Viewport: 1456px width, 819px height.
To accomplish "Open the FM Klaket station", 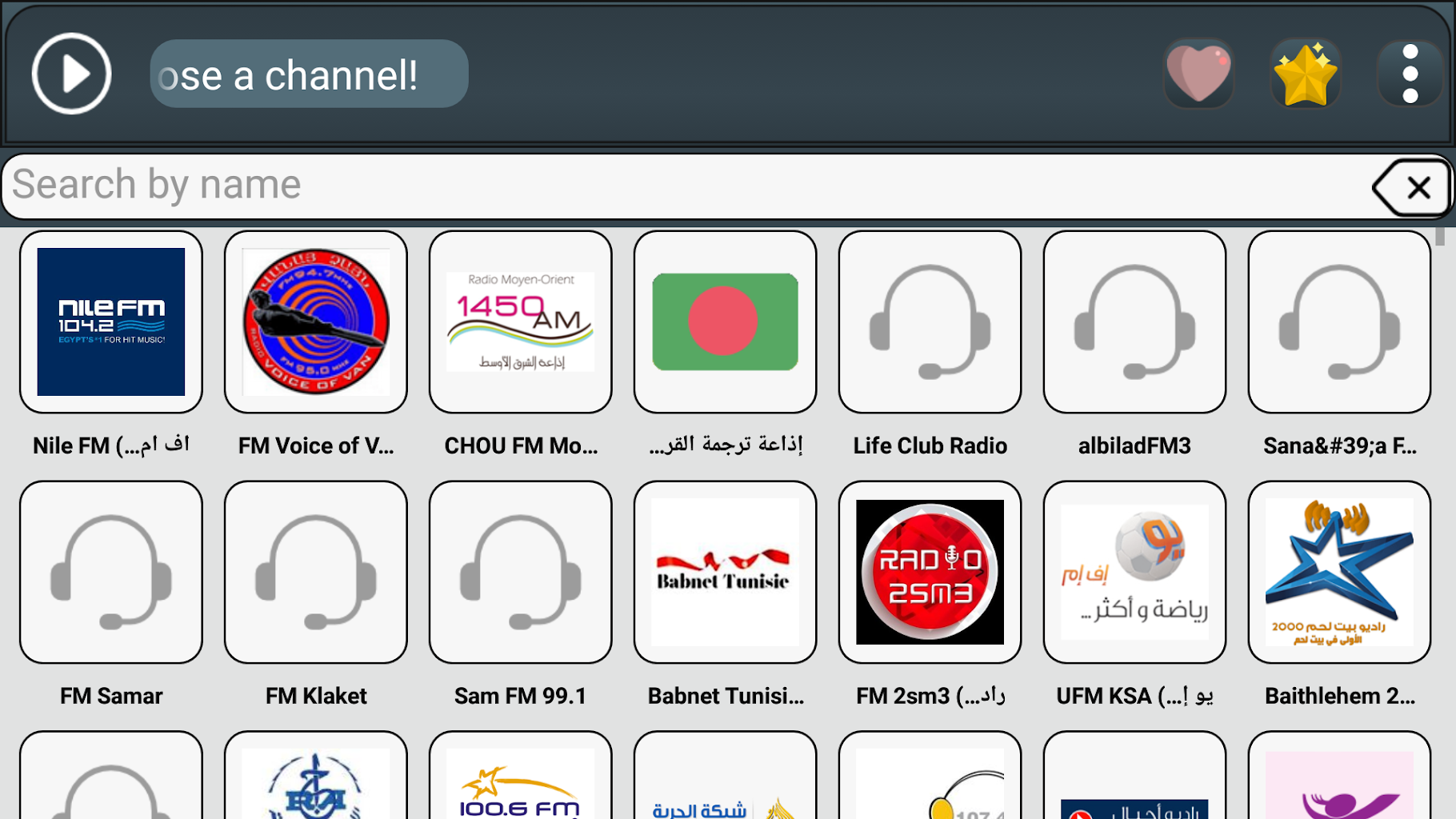I will click(x=316, y=572).
